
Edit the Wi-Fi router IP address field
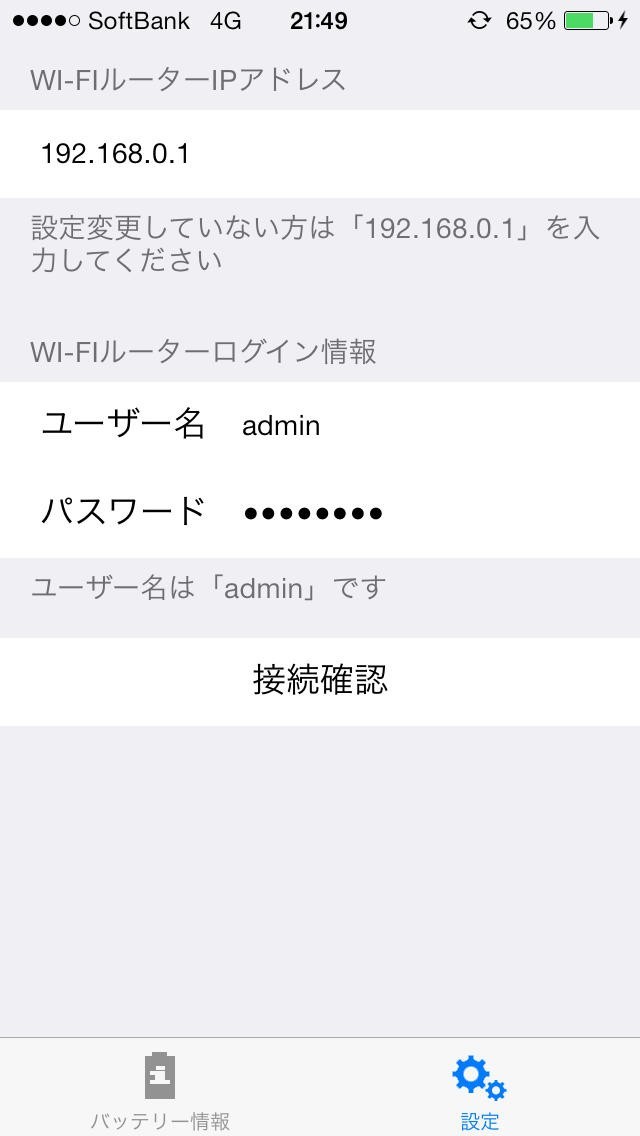(x=320, y=154)
